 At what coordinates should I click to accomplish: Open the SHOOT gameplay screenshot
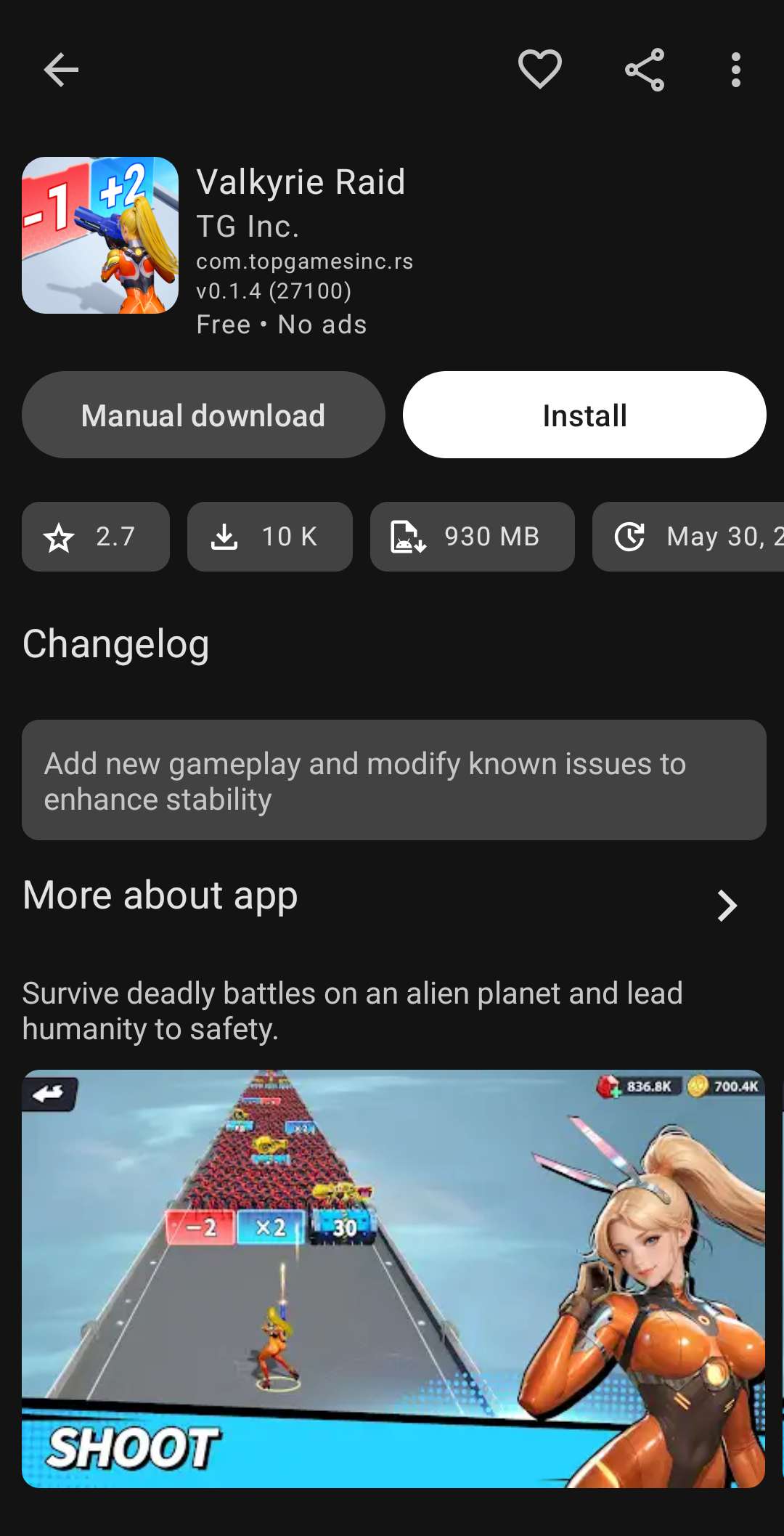pos(393,1278)
